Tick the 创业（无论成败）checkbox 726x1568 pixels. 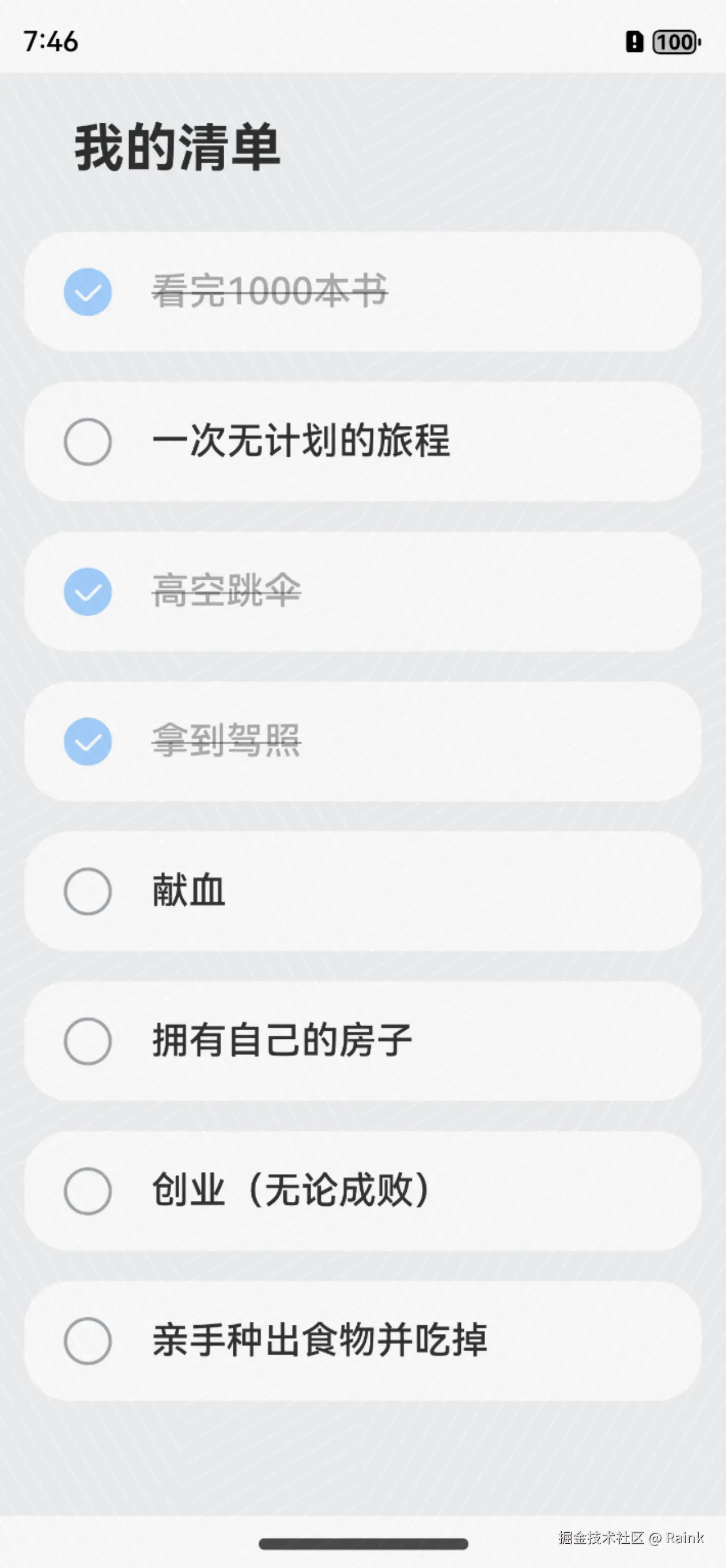(88, 1190)
